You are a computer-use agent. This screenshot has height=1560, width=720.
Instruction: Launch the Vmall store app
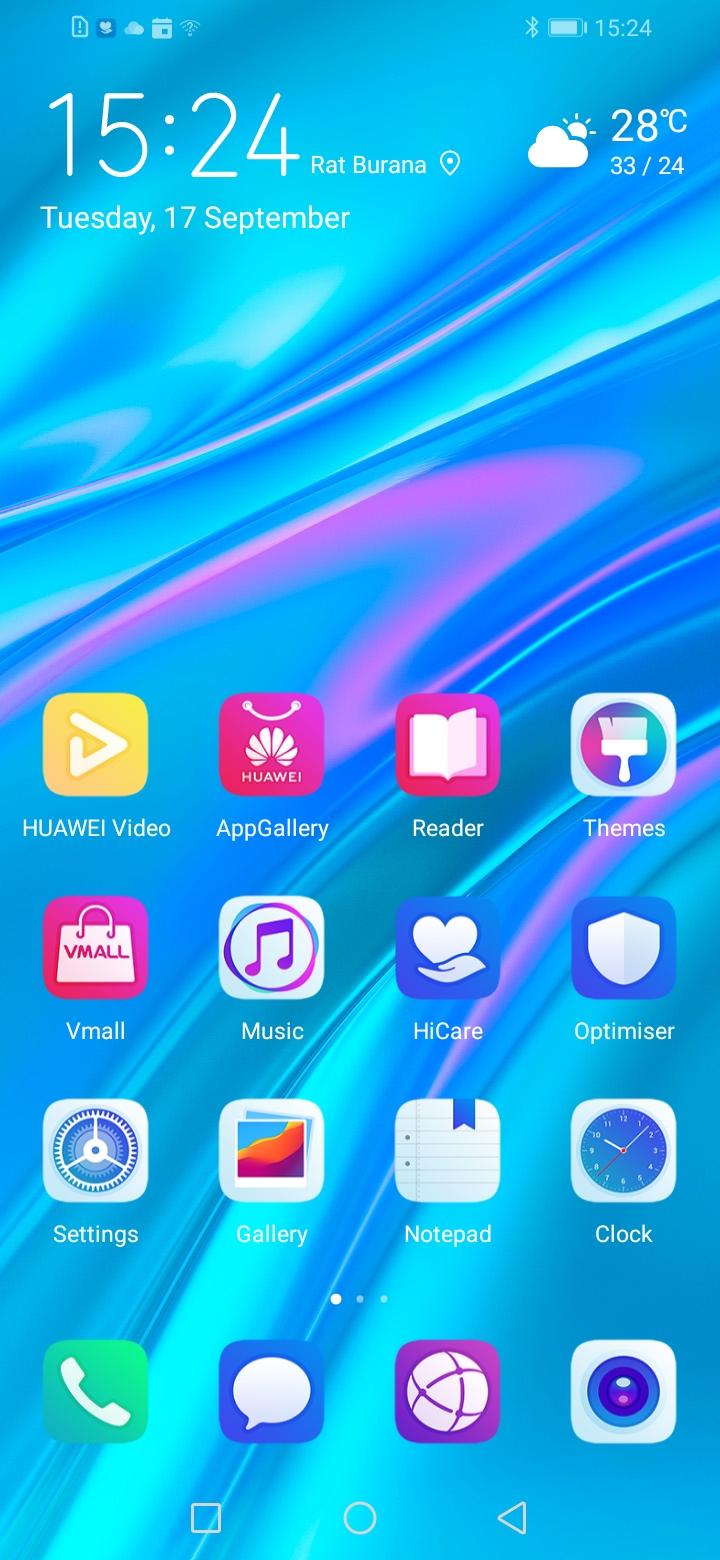96,948
